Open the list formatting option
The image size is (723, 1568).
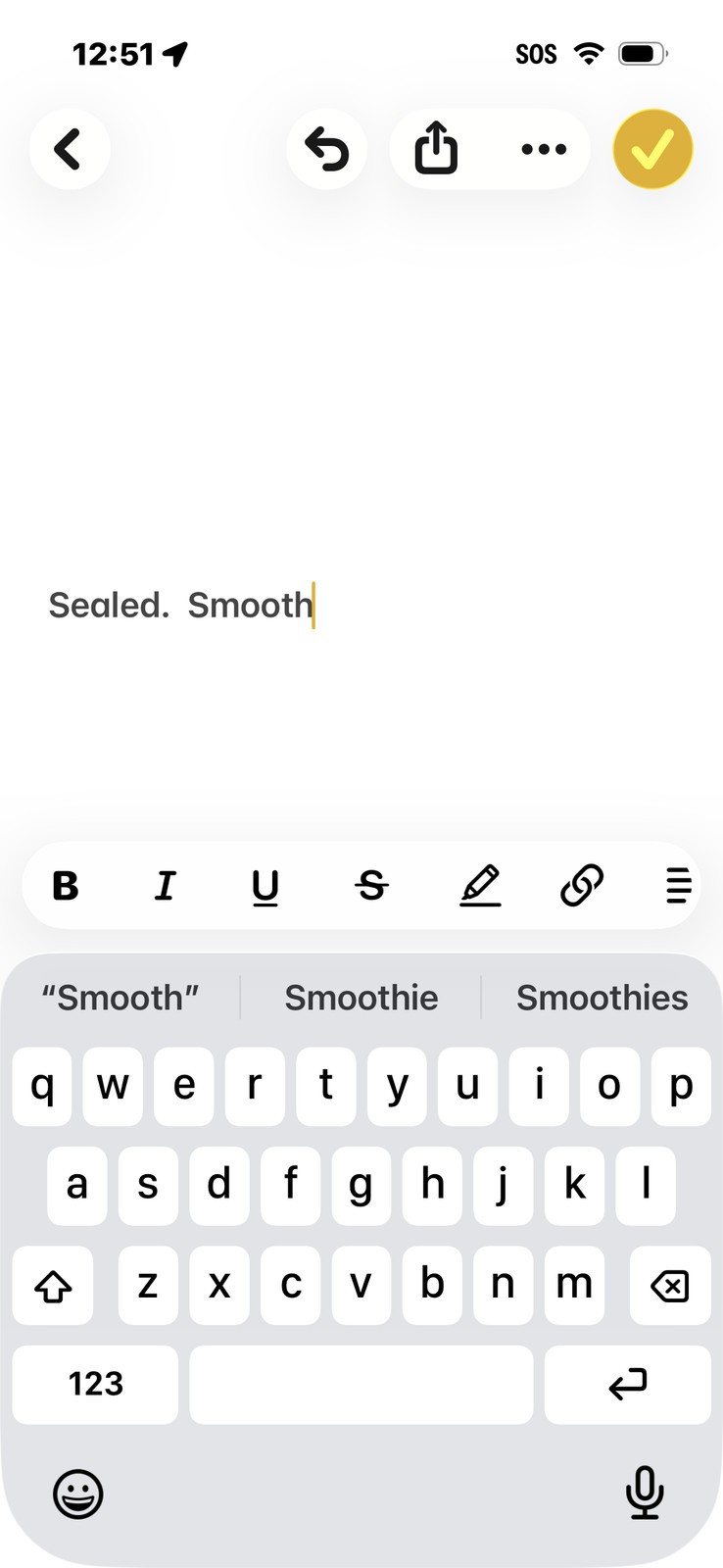point(678,886)
